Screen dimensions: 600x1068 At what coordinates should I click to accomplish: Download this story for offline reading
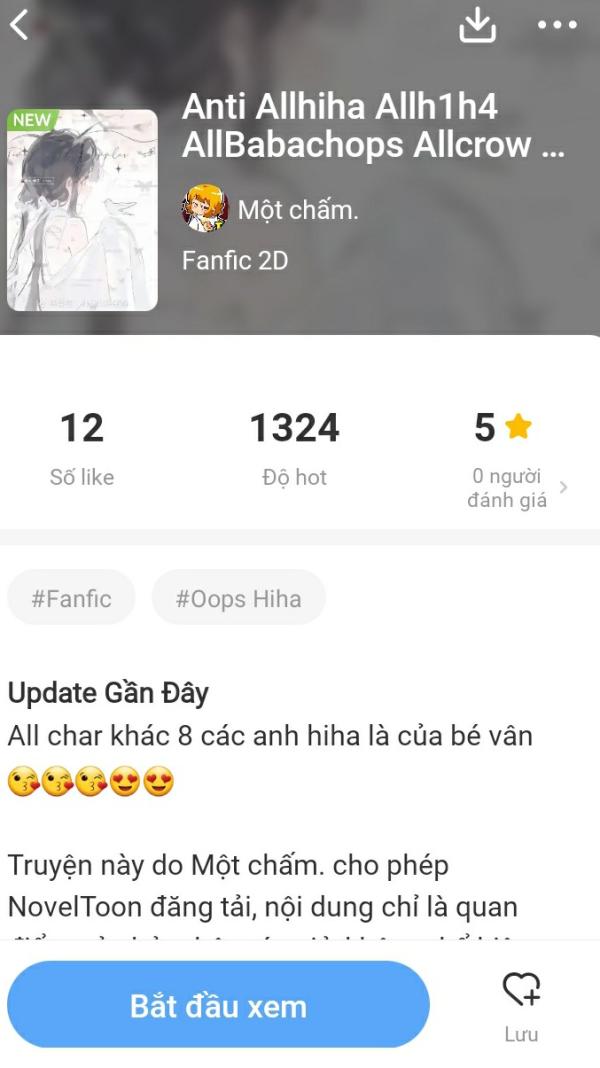point(477,25)
